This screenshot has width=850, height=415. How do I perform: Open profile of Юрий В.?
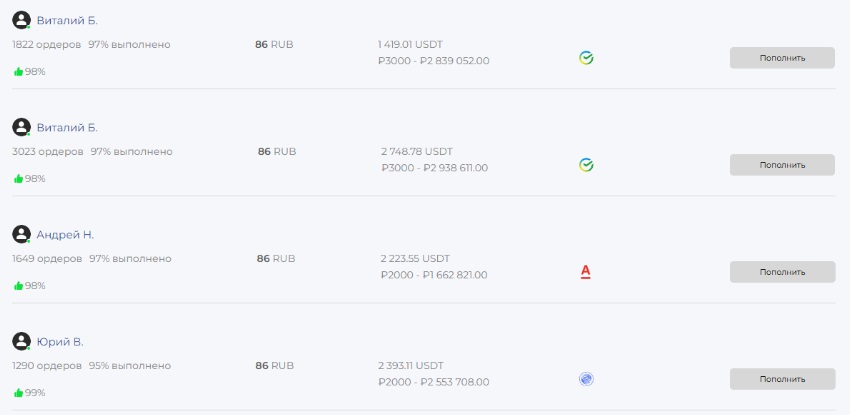(x=59, y=342)
